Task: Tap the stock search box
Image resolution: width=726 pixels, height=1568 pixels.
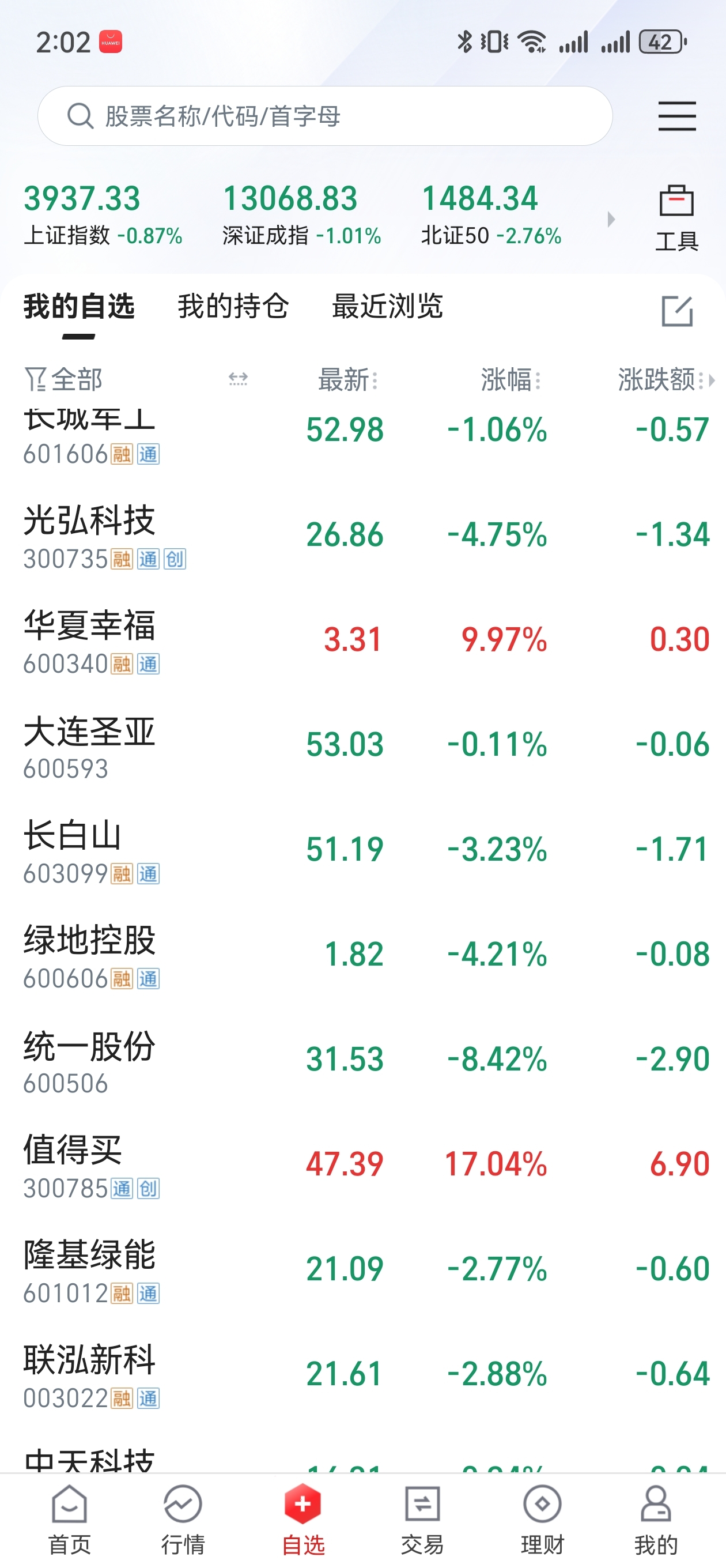Action: 324,116
